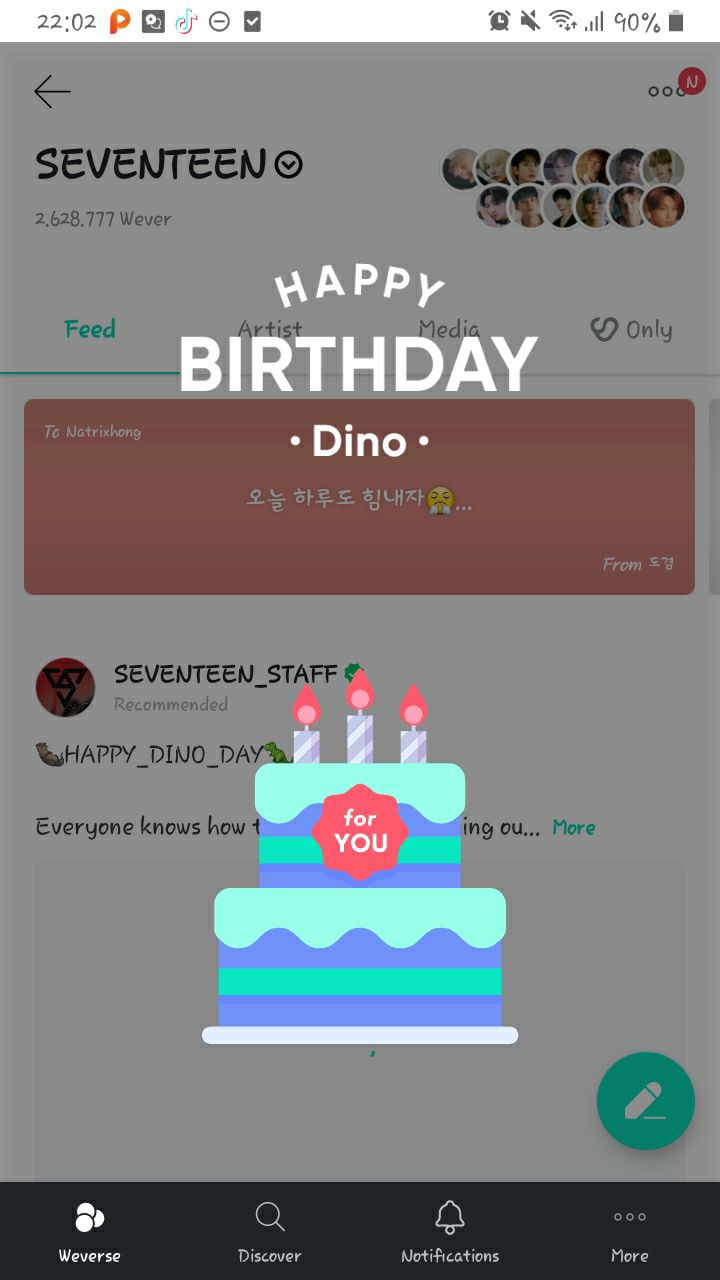720x1280 pixels.
Task: Go to the Weverse home tab
Action: point(90,1232)
